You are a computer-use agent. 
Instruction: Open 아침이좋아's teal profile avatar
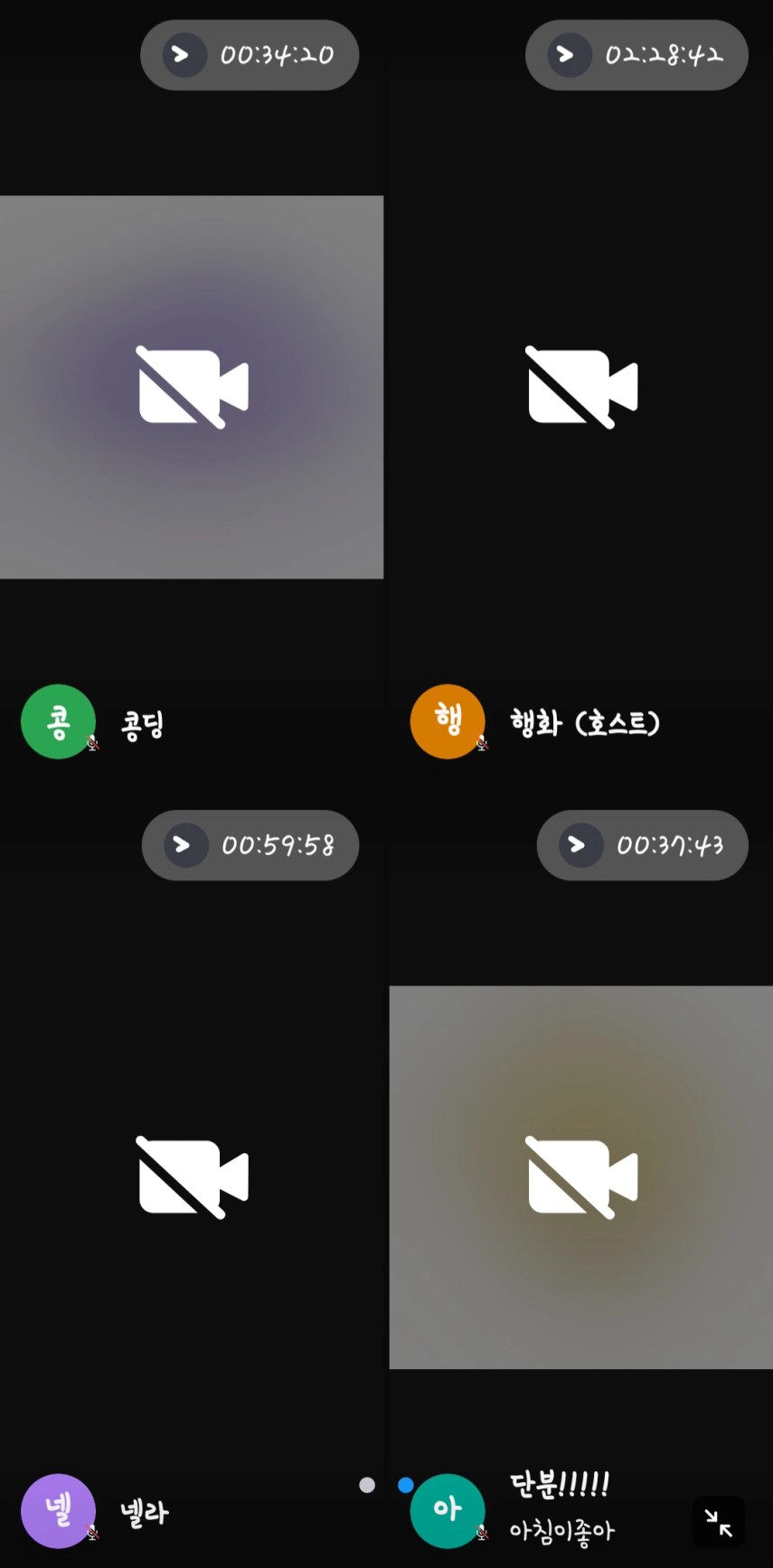coord(448,1511)
